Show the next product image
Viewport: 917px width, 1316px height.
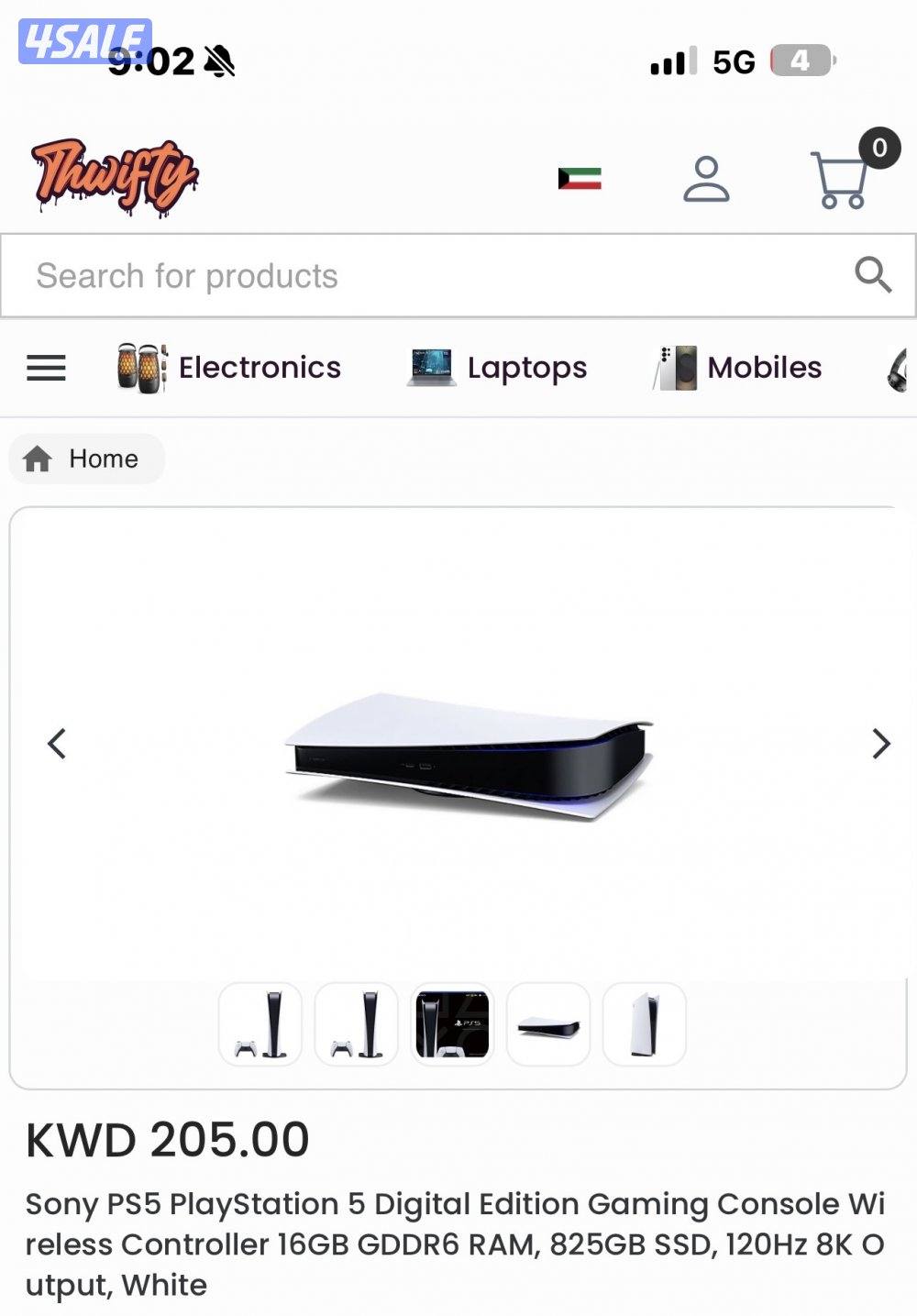[880, 743]
